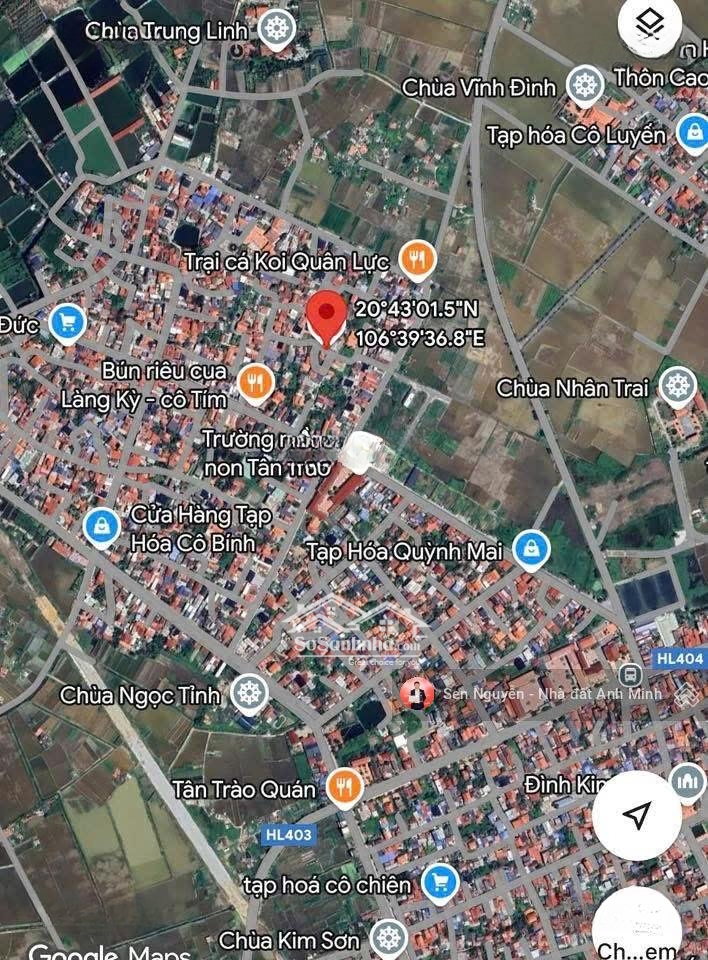Open Tân Trào Quán restaurant marker

(x=345, y=788)
